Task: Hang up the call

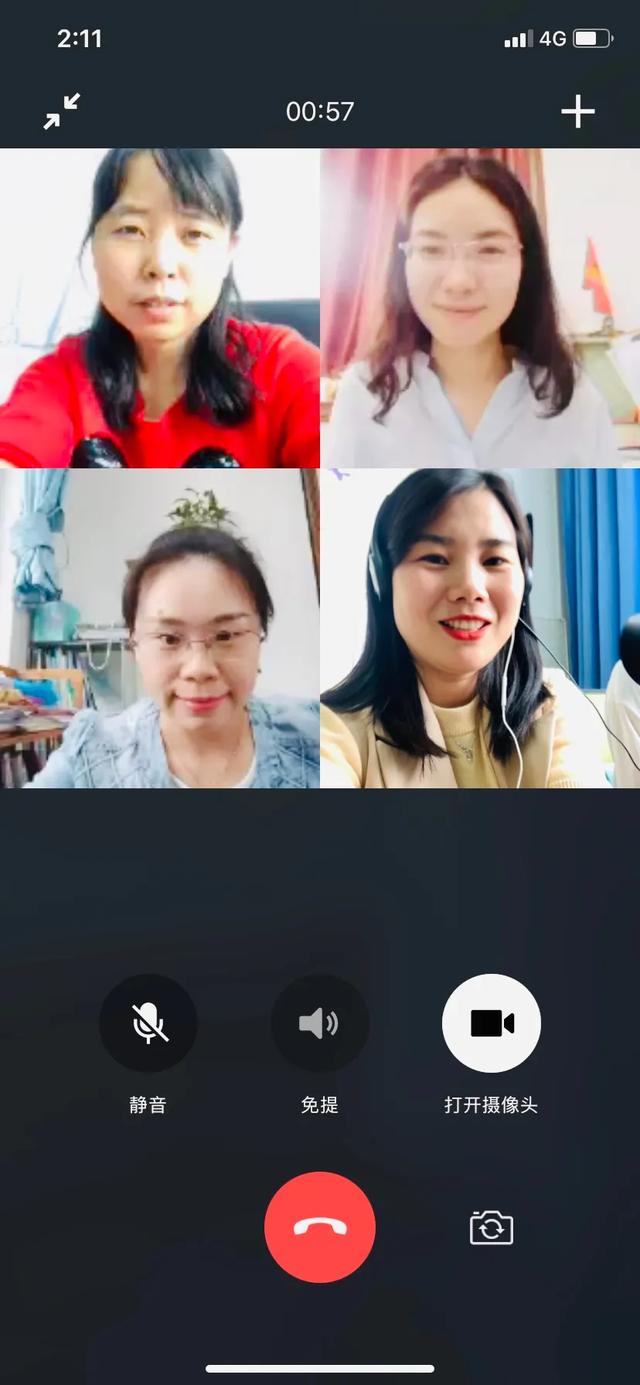Action: [x=320, y=1227]
